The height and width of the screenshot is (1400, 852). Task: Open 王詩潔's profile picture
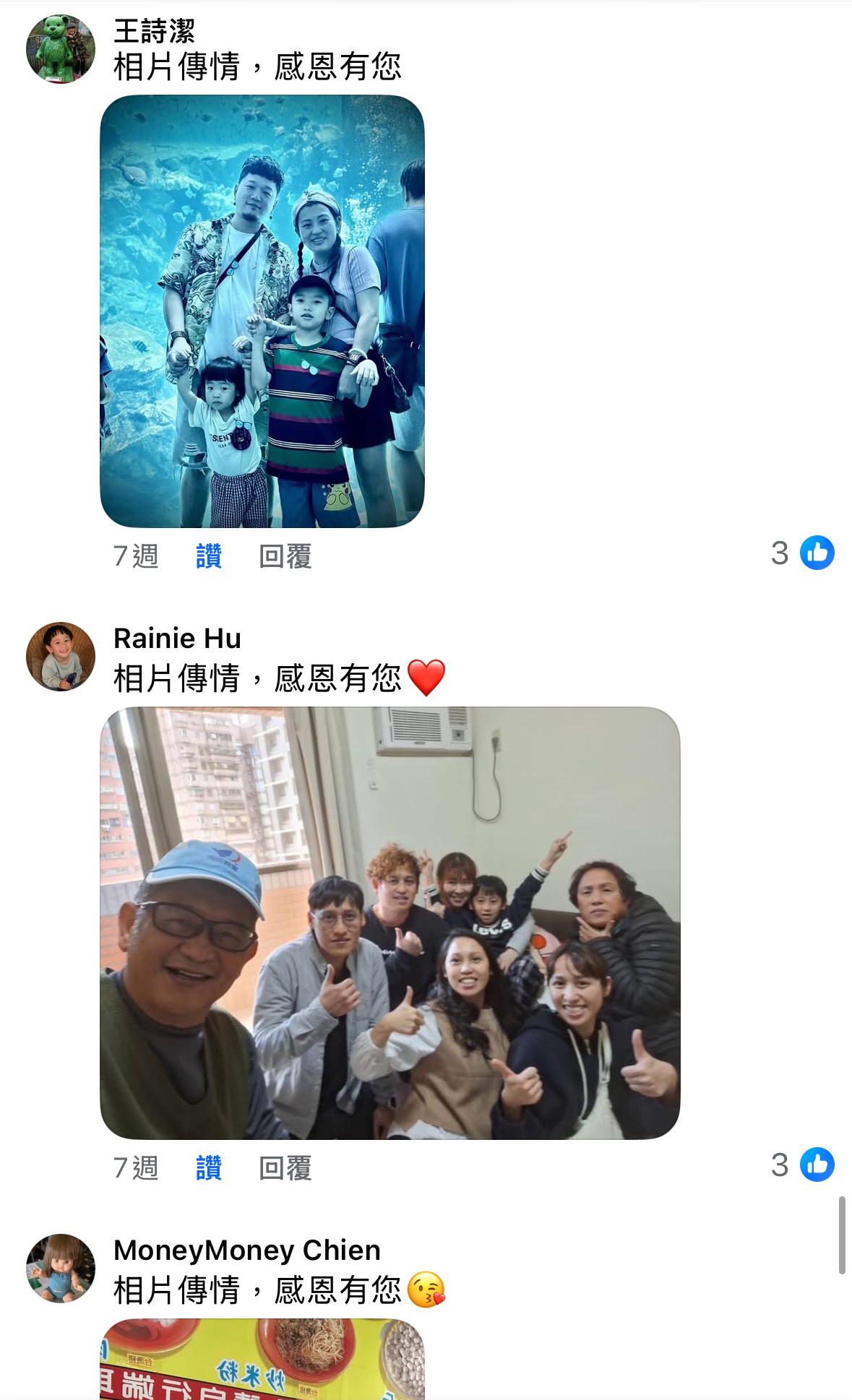[x=61, y=49]
